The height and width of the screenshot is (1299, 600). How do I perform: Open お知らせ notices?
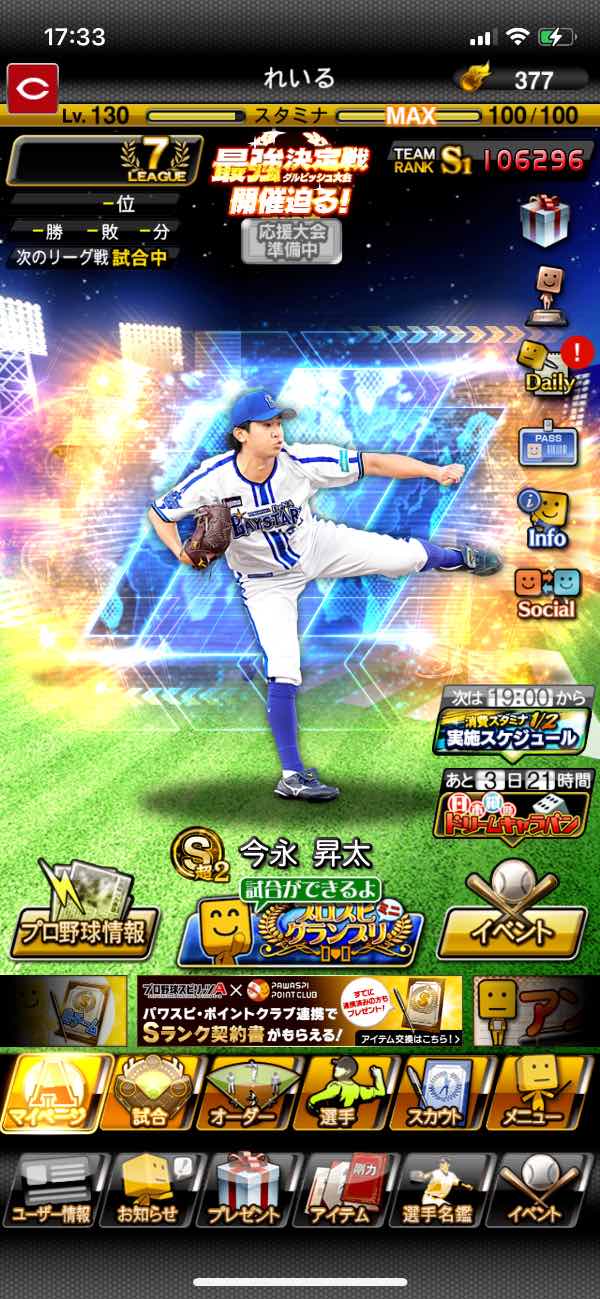click(149, 1190)
